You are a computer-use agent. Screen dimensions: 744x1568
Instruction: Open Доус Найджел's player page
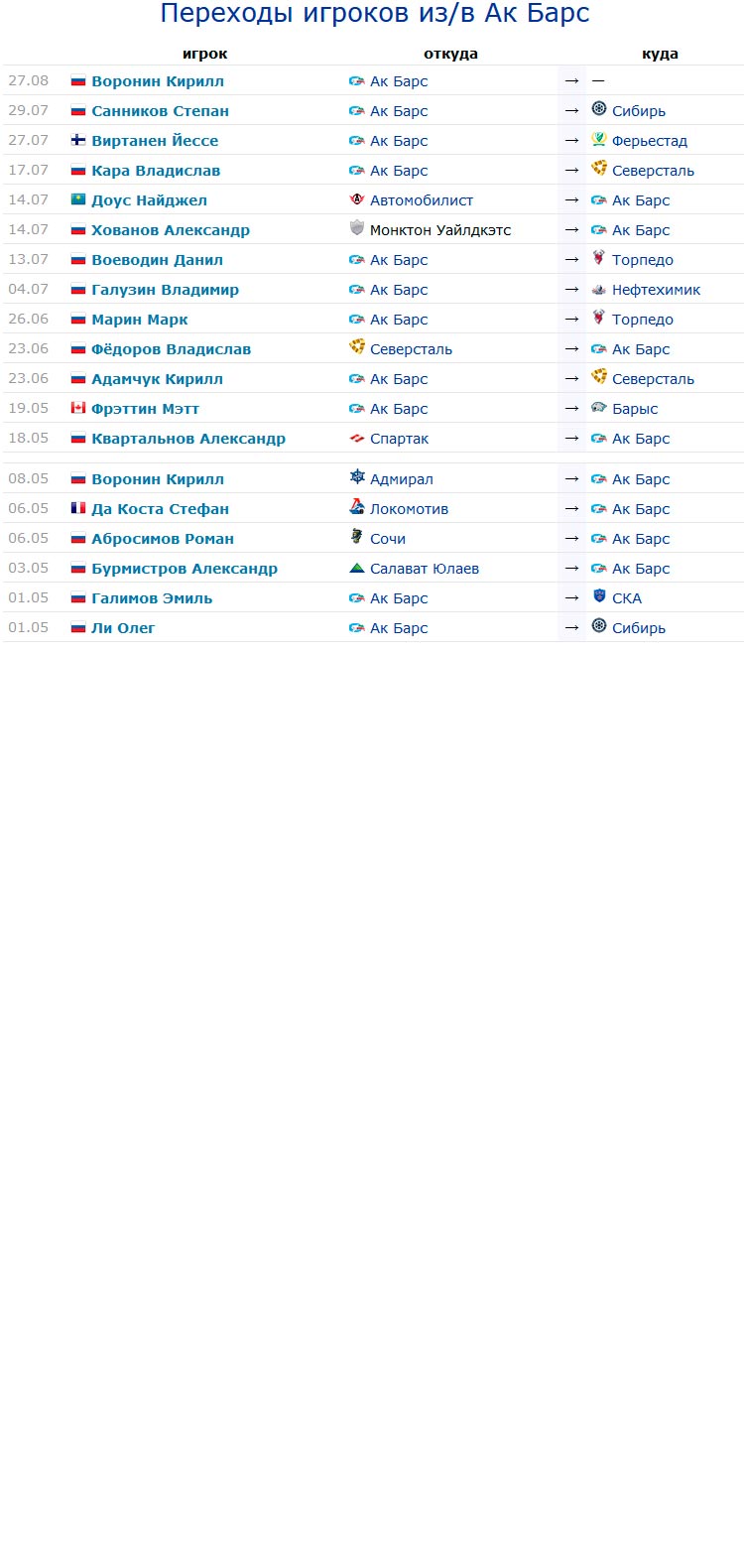coord(149,200)
